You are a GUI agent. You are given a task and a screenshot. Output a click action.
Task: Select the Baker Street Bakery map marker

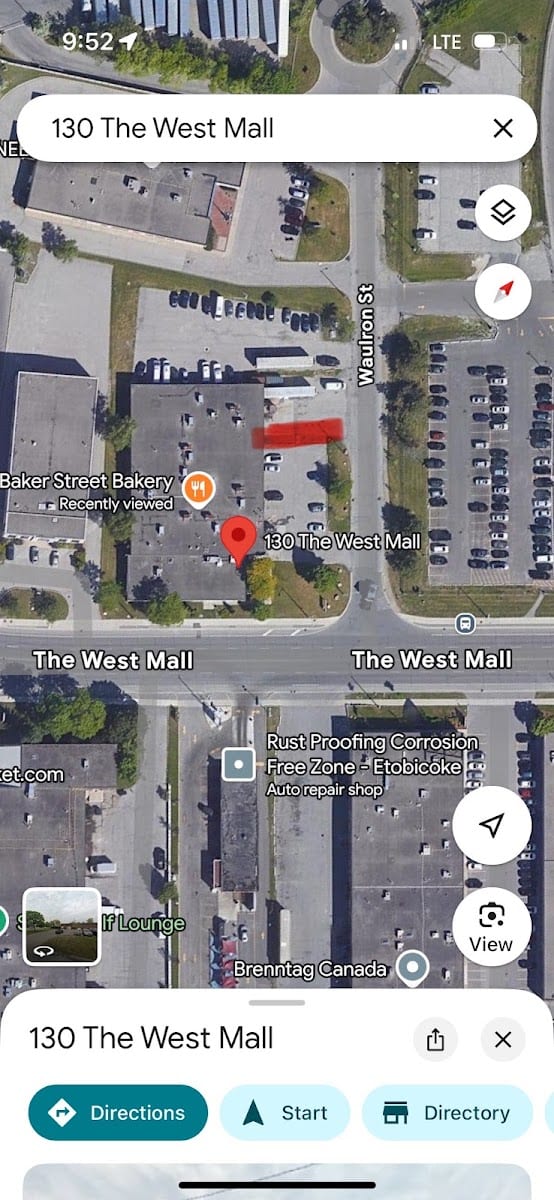click(x=201, y=488)
